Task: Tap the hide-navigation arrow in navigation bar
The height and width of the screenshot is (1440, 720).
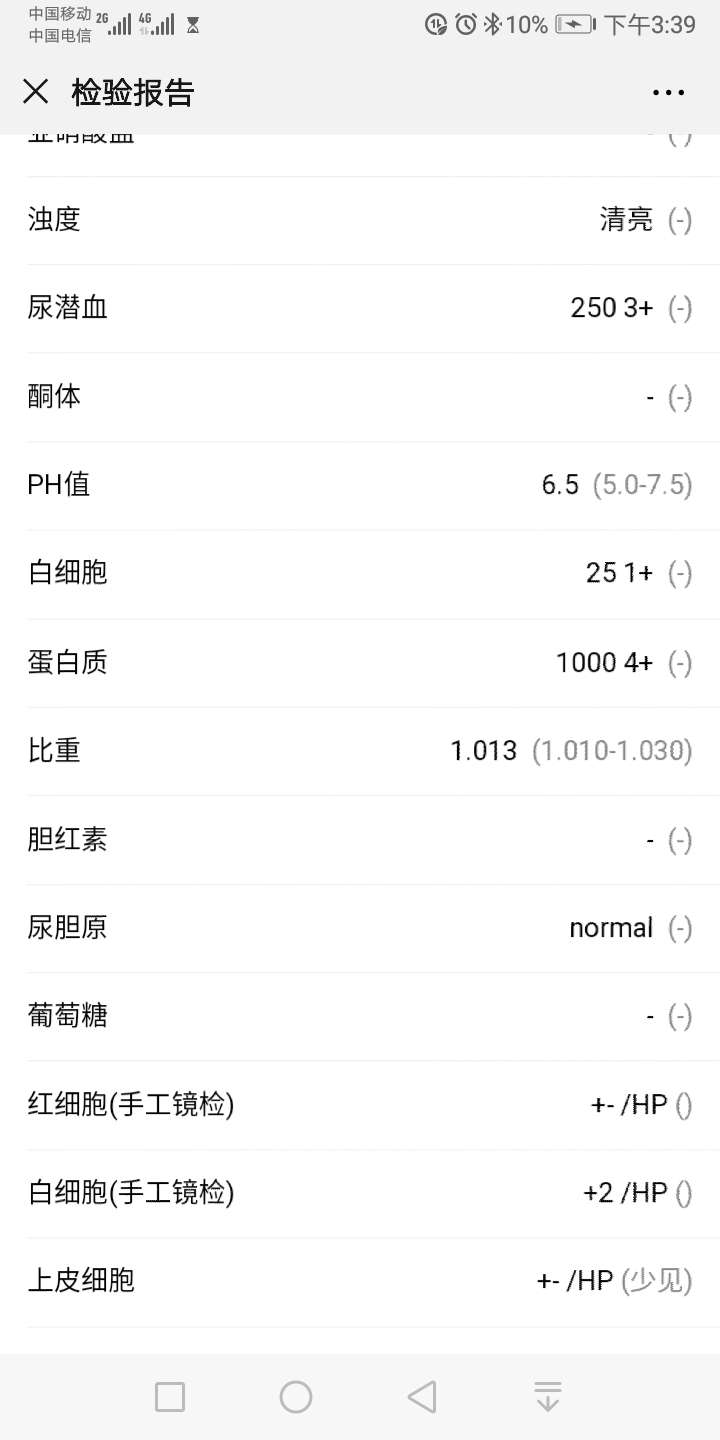Action: click(547, 1396)
